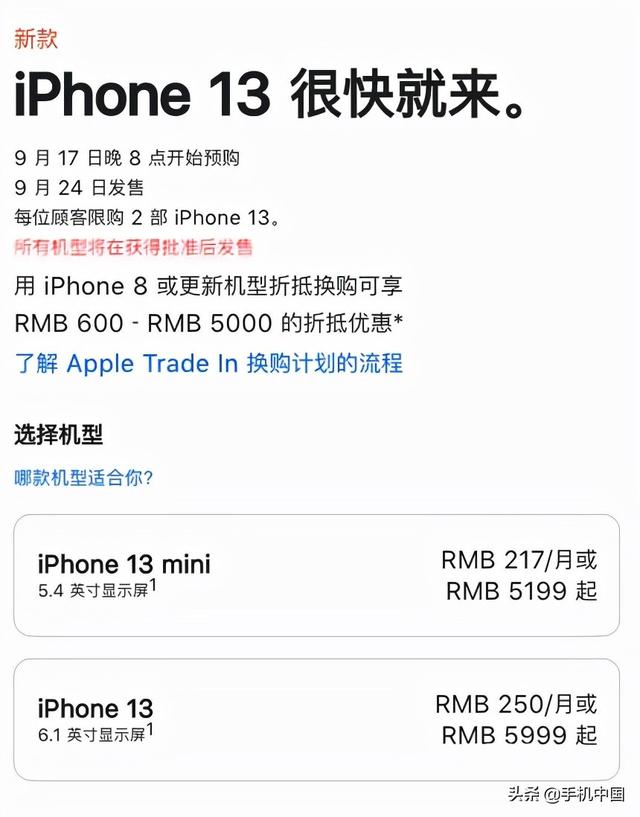Select the iPhone 13 mini model card
The image size is (640, 817).
[316, 576]
